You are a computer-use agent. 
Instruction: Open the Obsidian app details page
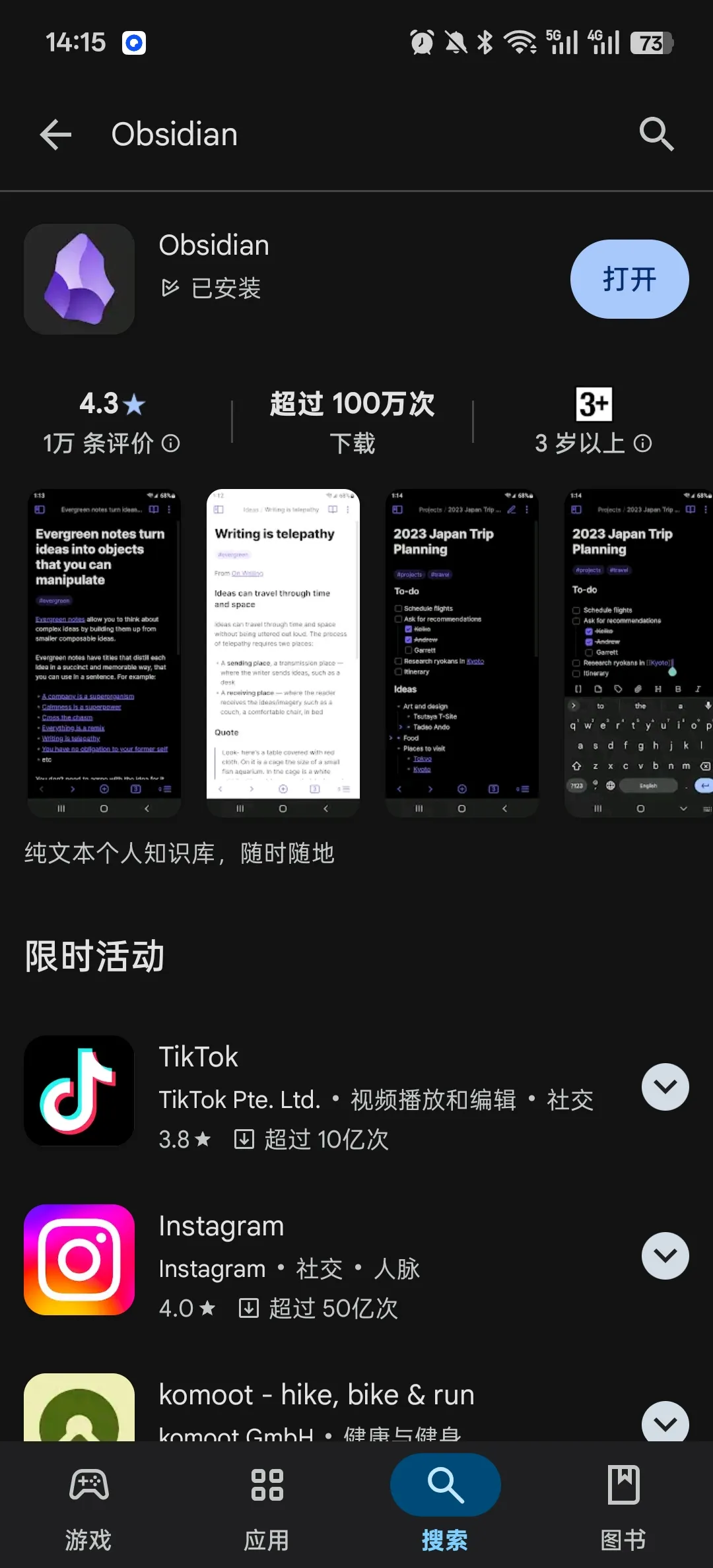tap(214, 246)
